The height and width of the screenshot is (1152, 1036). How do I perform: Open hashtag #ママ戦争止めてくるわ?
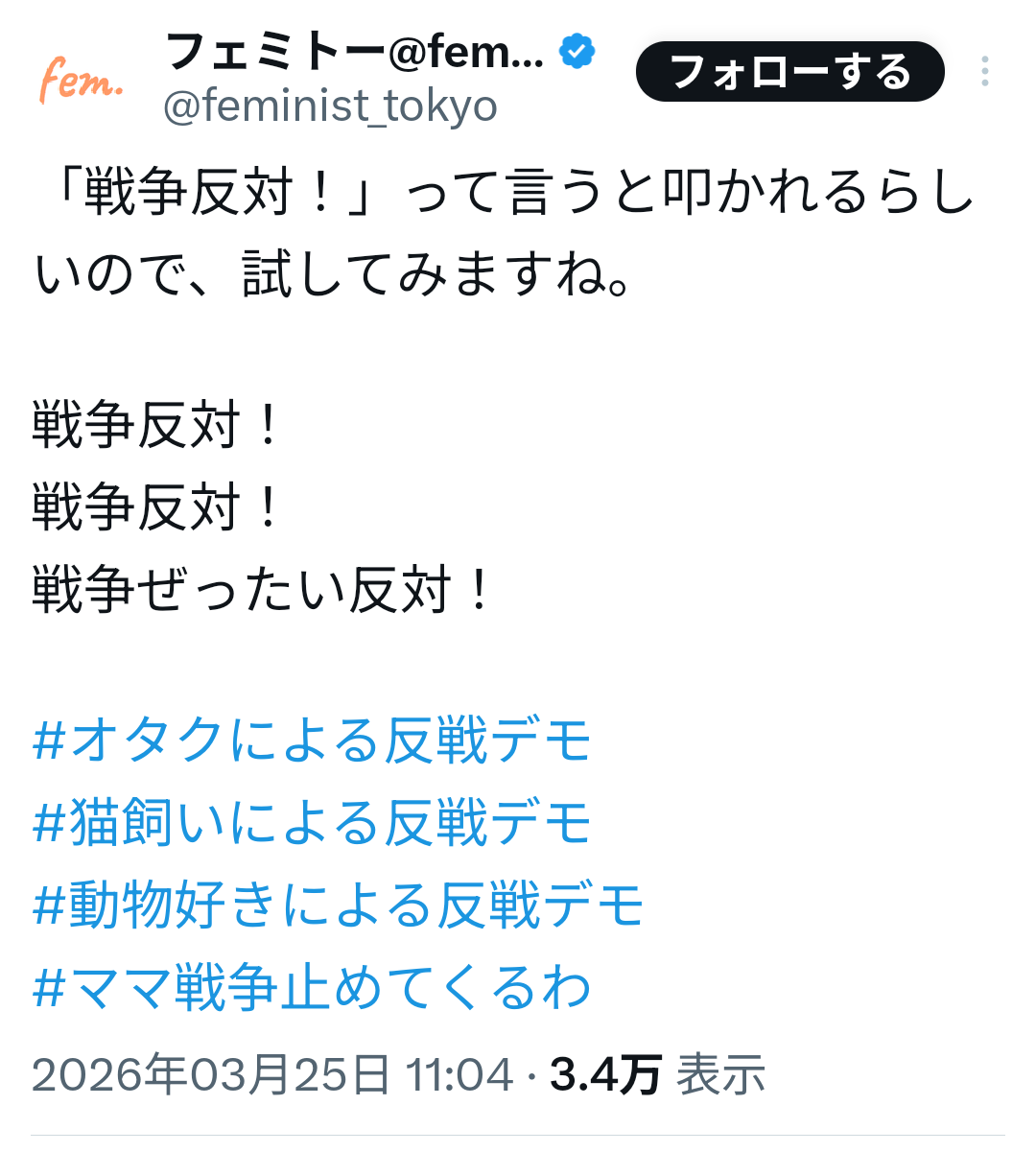[x=313, y=988]
